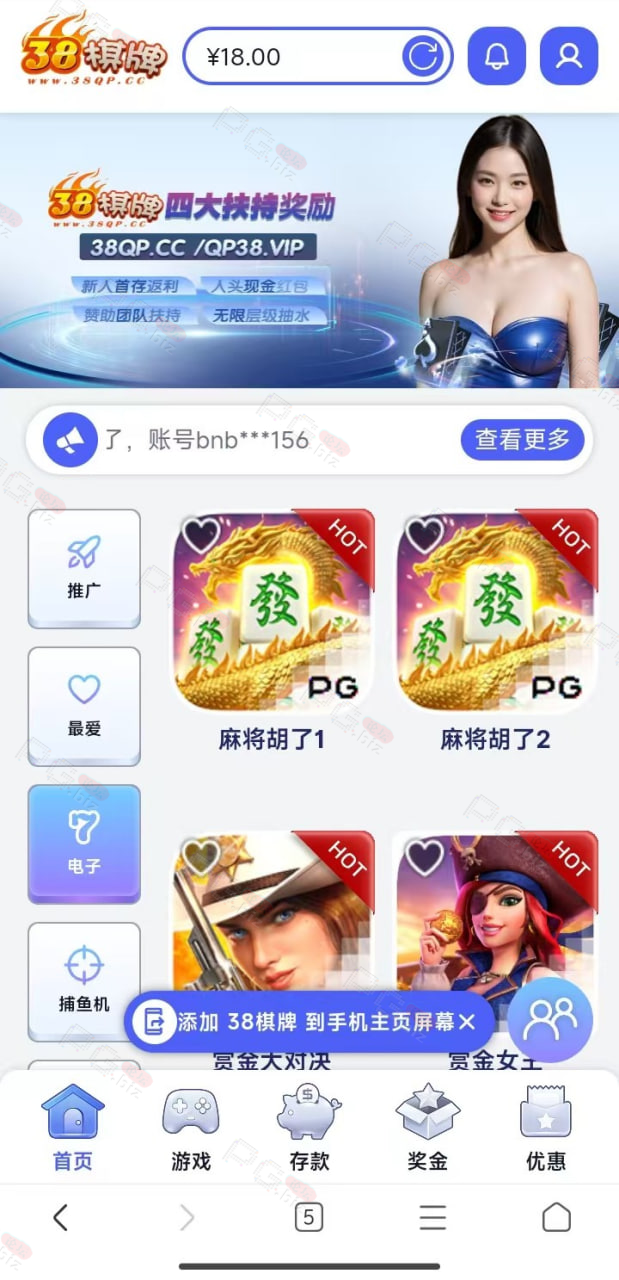Viewport: 619px width, 1280px height.
Task: Tap 查看更多 to see more announcements
Action: [x=522, y=439]
